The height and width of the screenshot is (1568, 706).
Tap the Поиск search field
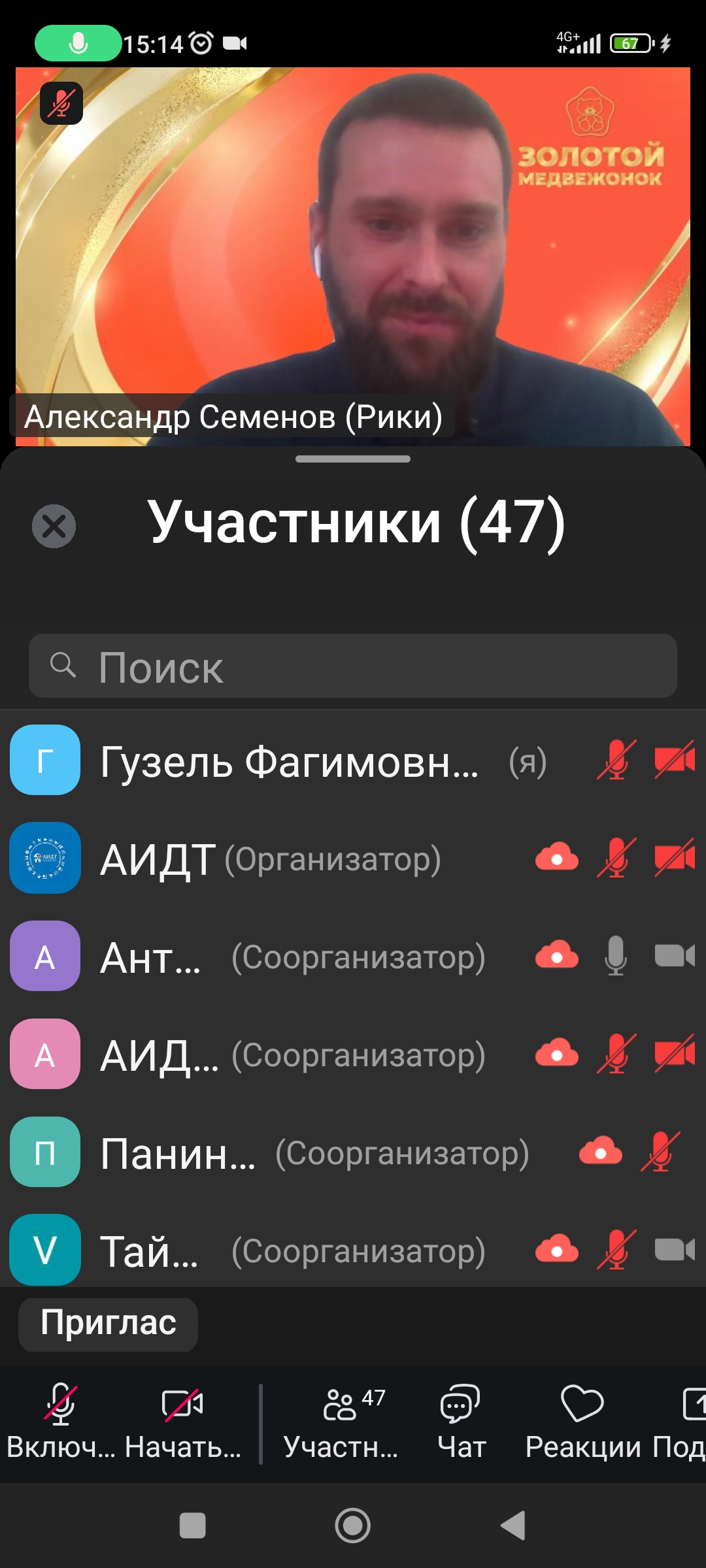(x=353, y=666)
